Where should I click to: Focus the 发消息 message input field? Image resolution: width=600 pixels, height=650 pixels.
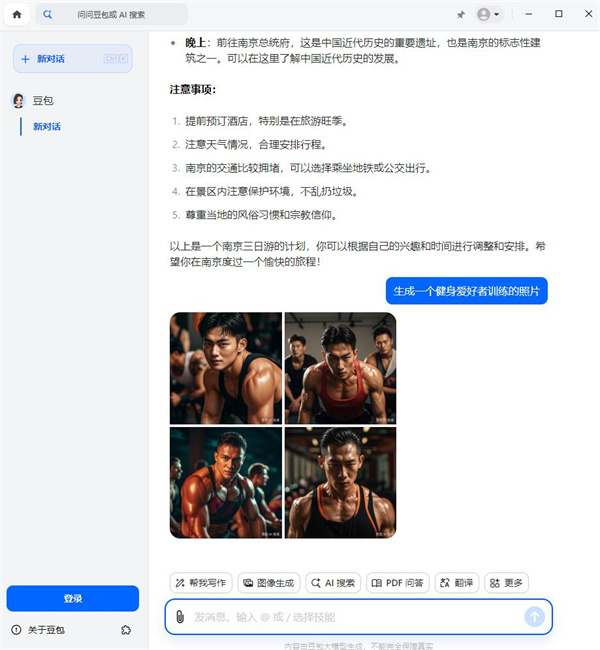pyautogui.click(x=350, y=617)
